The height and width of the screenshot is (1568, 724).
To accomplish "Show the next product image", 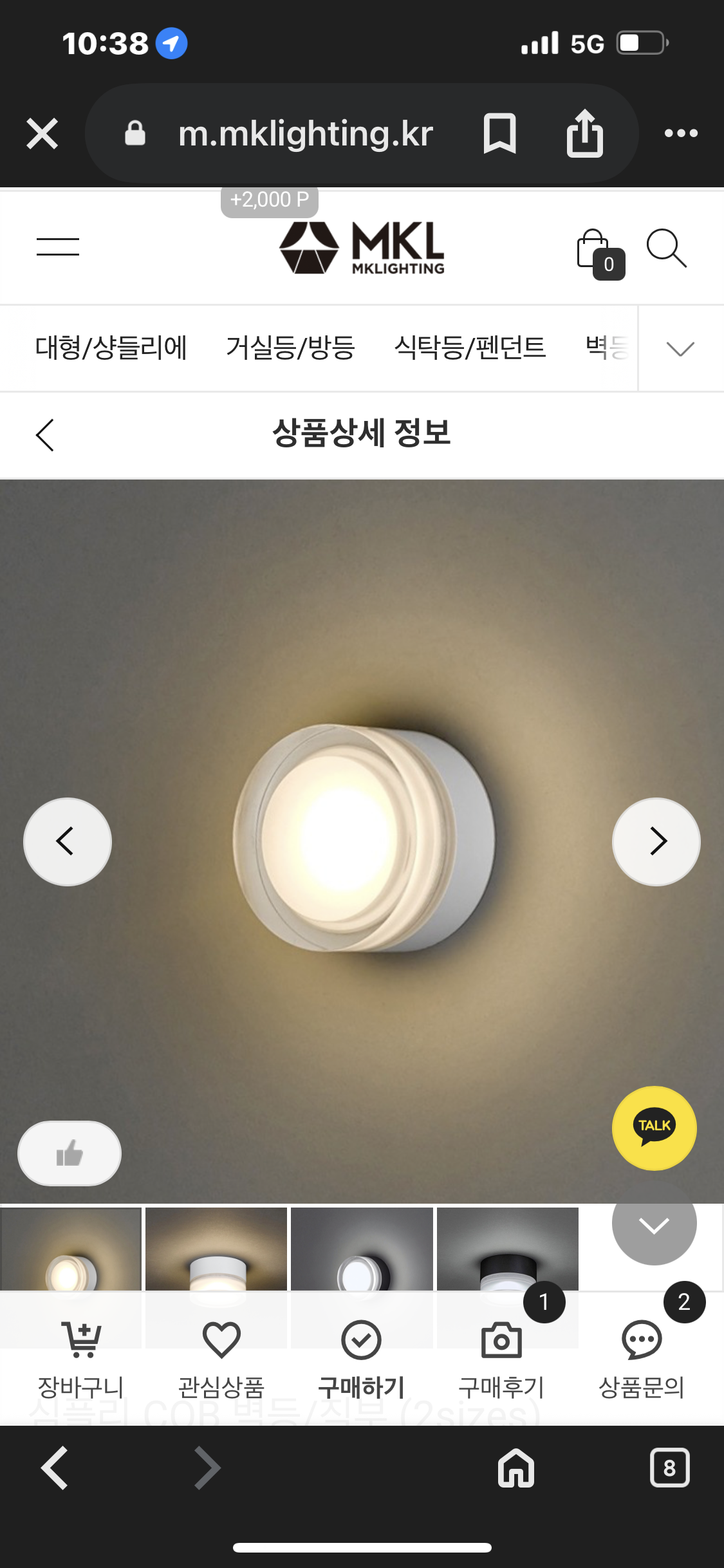I will pyautogui.click(x=656, y=841).
